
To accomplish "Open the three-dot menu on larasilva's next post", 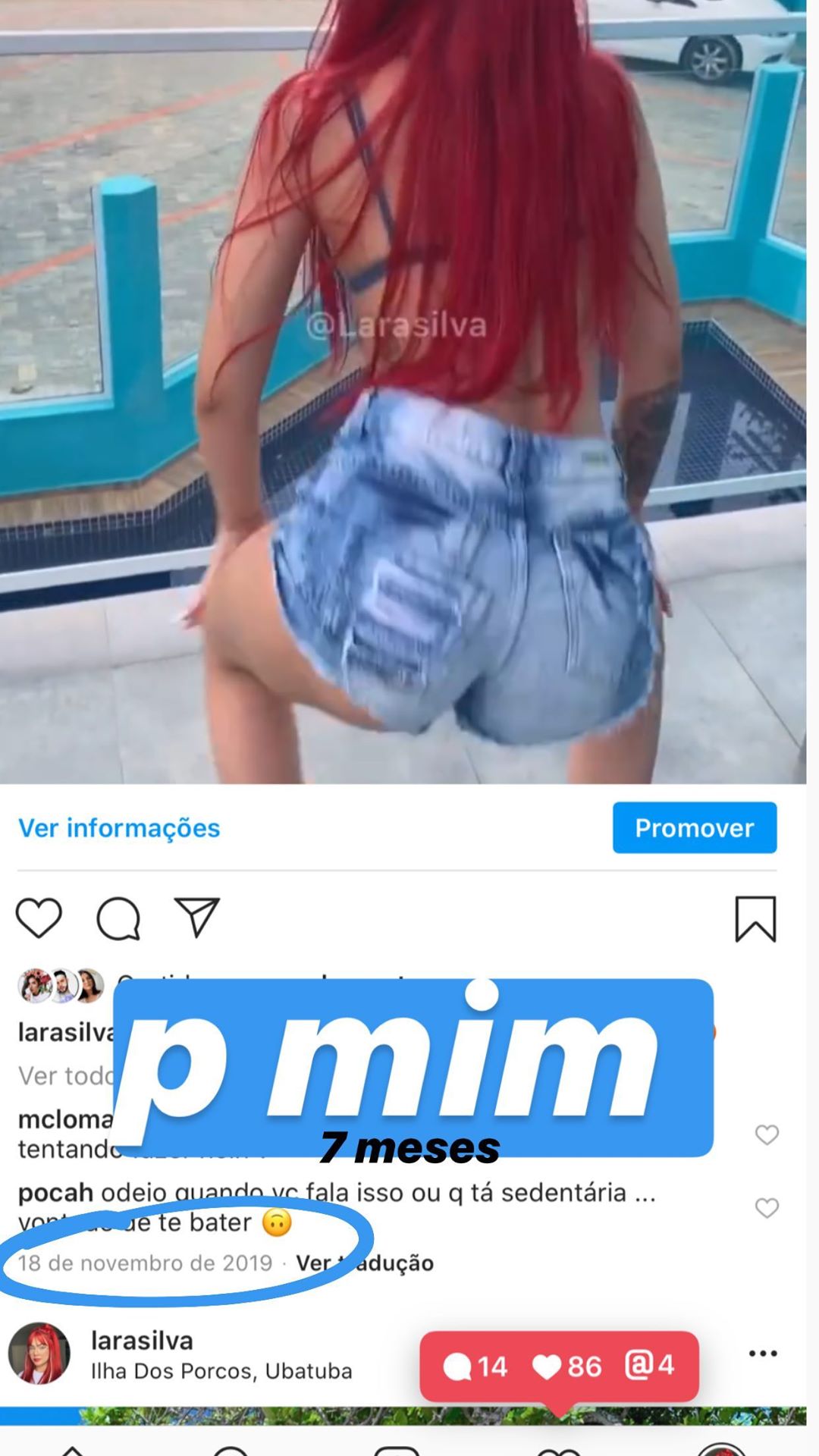I will [762, 1354].
